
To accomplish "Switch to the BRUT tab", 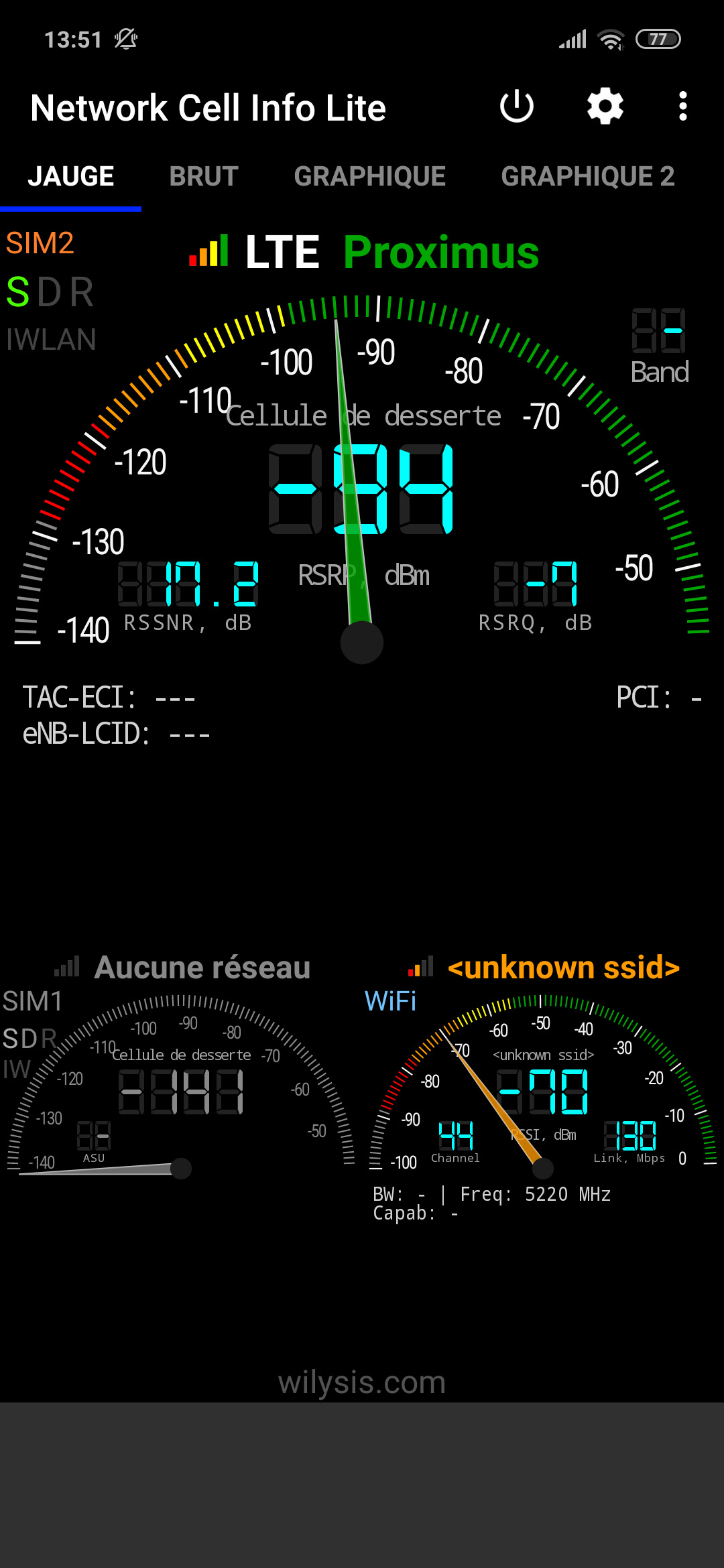I will point(204,177).
